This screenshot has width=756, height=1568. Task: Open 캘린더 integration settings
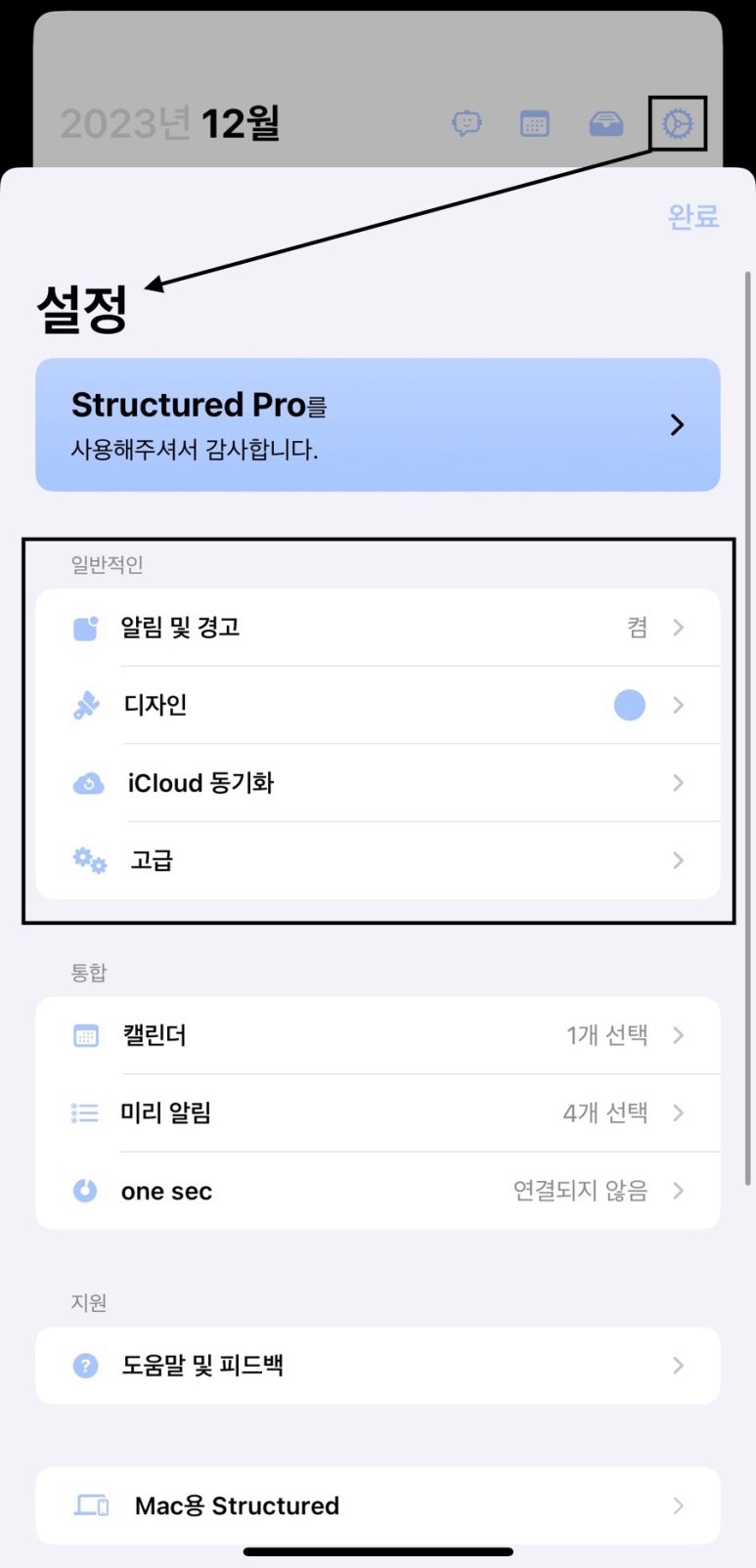coord(378,1035)
